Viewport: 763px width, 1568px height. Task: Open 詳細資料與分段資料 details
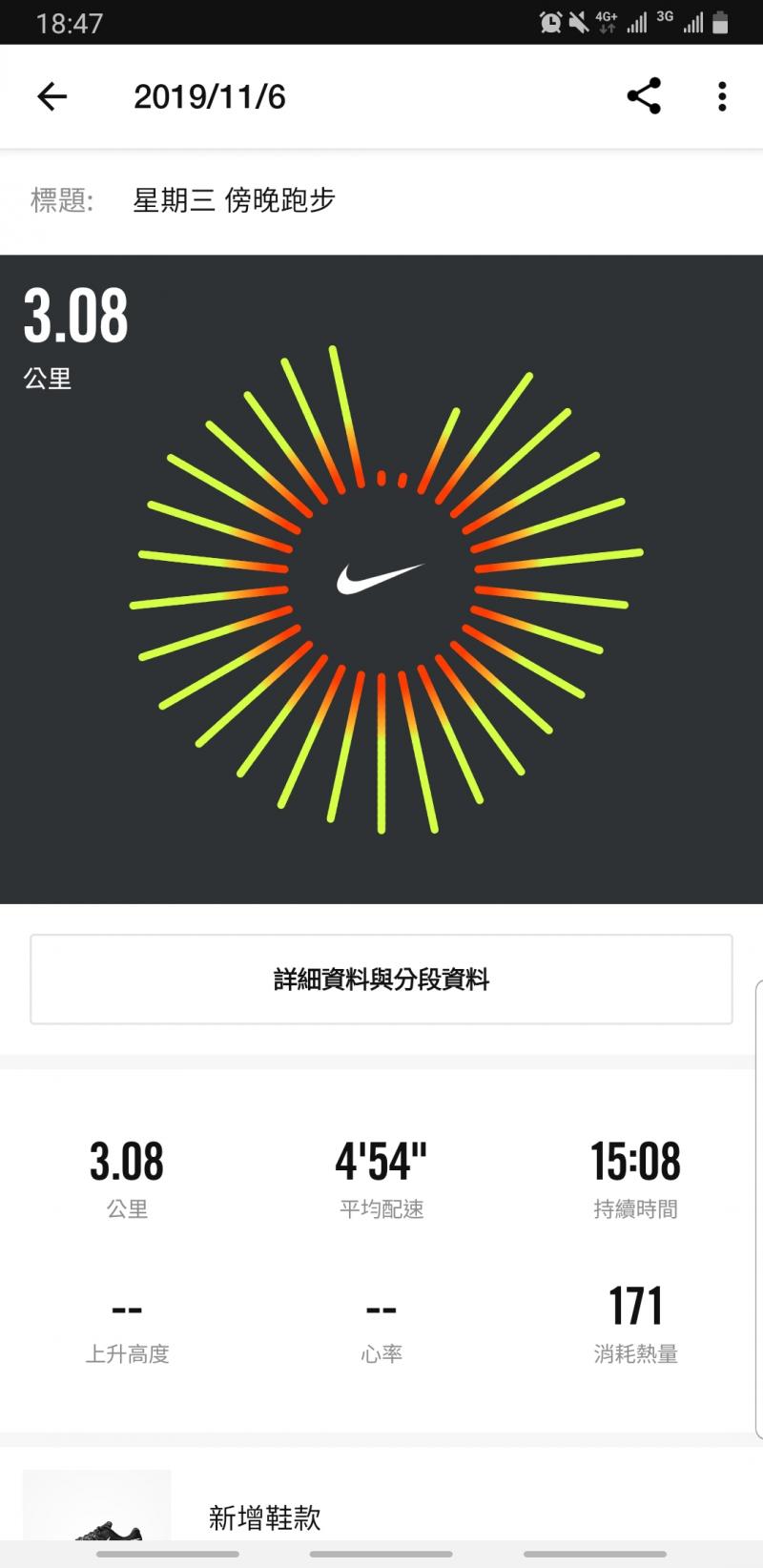point(381,980)
